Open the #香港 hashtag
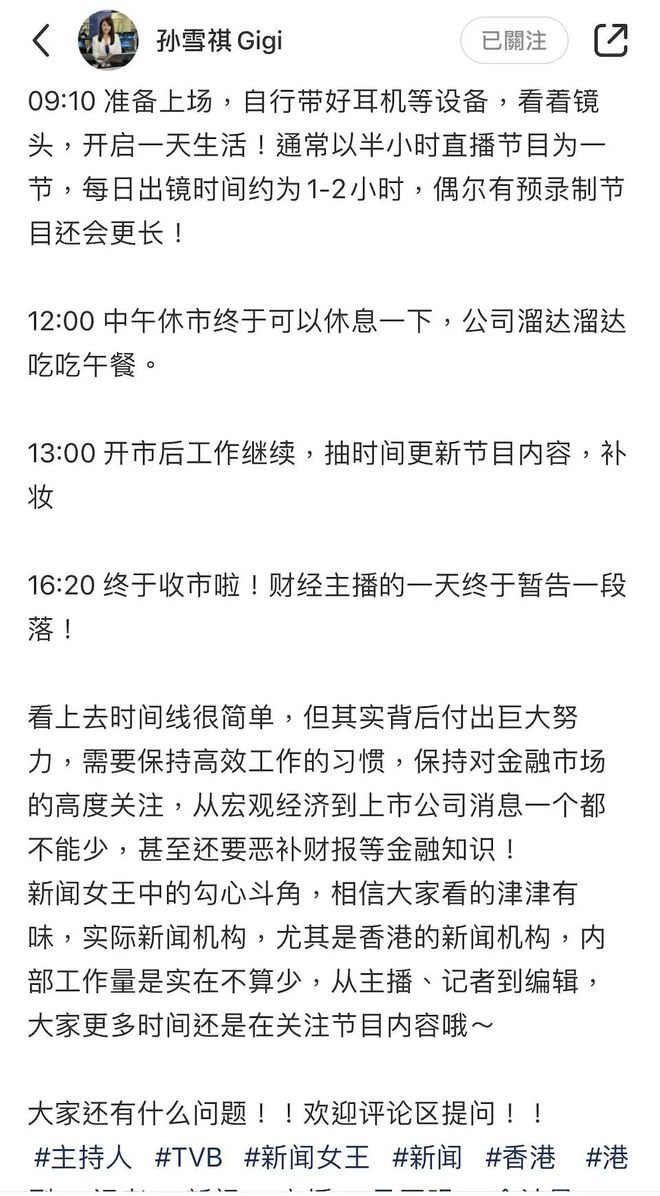660x1196 pixels. pyautogui.click(x=520, y=1157)
